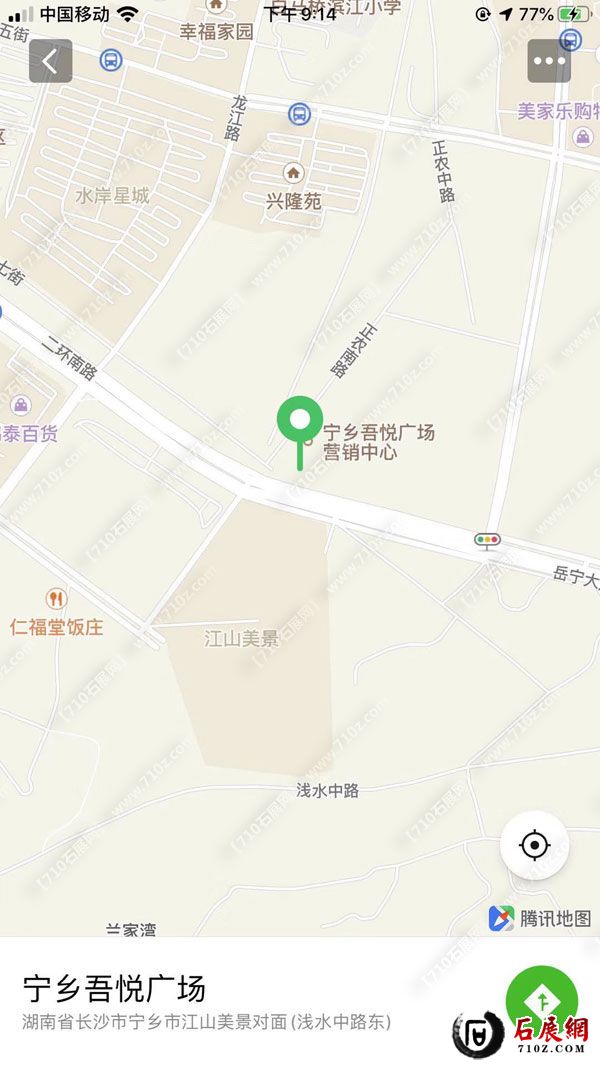Start navigation with the green directions button
The image size is (600, 1067).
542,1000
